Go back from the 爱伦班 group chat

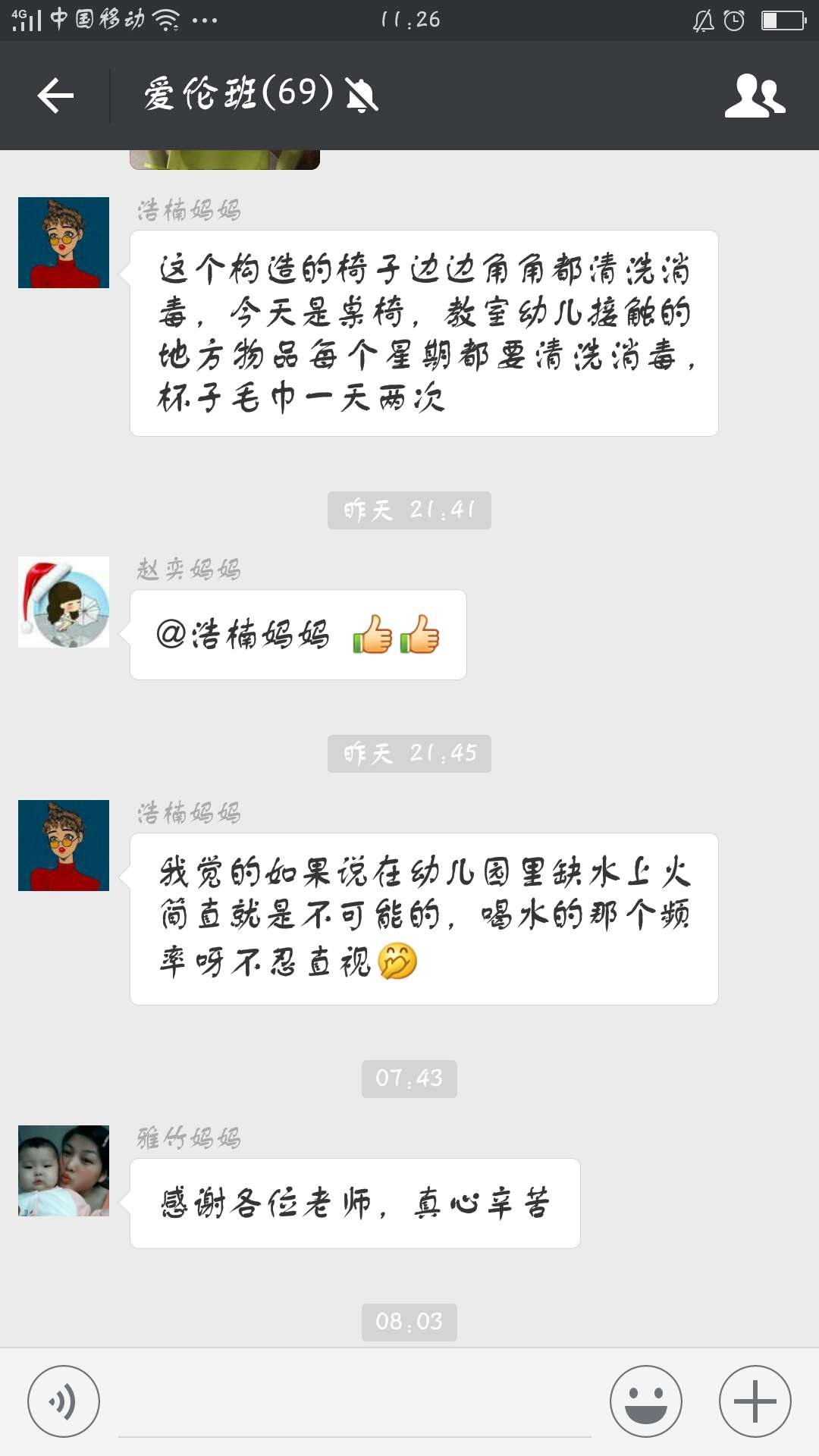pyautogui.click(x=55, y=96)
